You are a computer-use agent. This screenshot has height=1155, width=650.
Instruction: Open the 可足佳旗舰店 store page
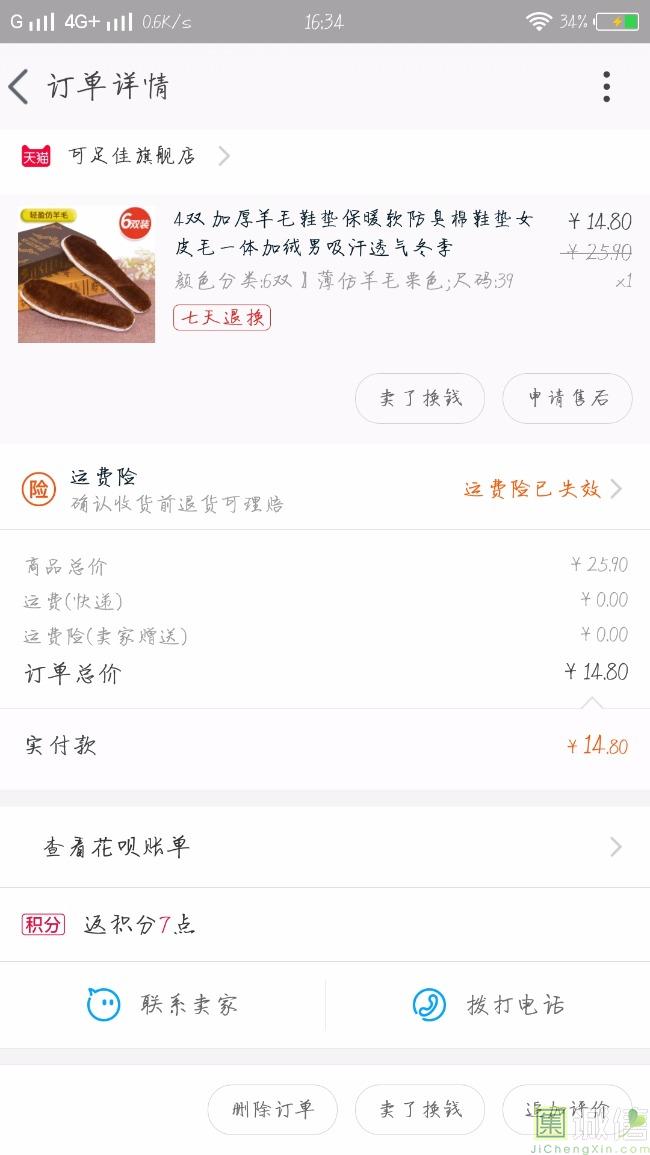132,156
